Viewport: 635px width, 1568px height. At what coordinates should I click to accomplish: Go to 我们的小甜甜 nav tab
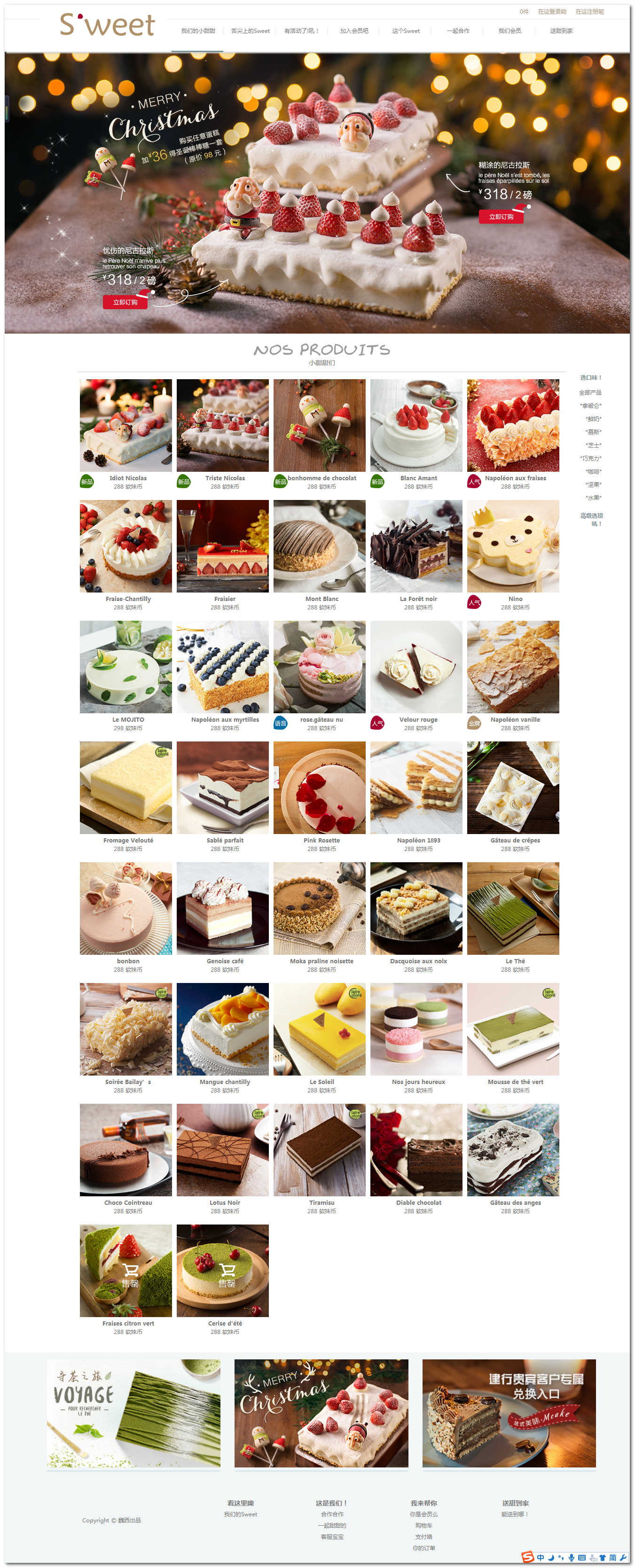tap(198, 31)
